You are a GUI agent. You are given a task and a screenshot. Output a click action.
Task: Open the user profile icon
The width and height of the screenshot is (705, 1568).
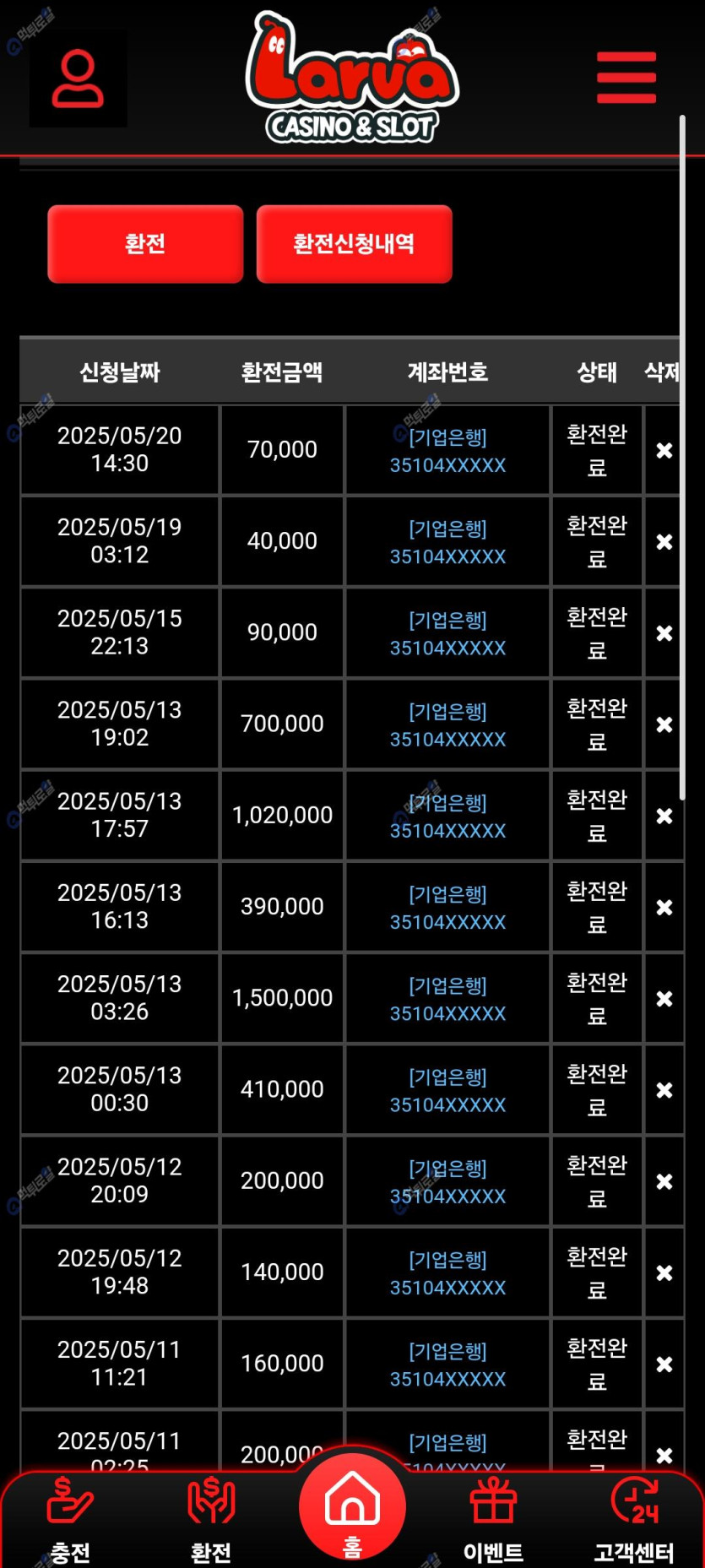pyautogui.click(x=78, y=79)
